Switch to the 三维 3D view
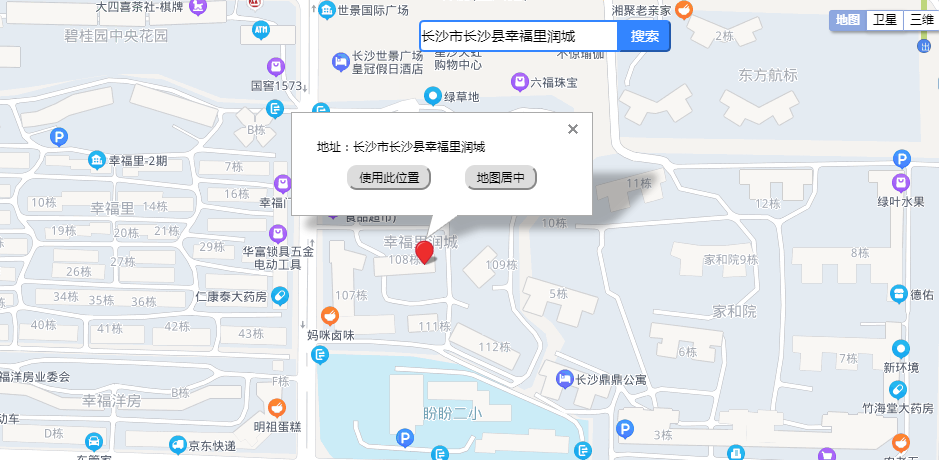939x460 pixels. pyautogui.click(x=918, y=20)
